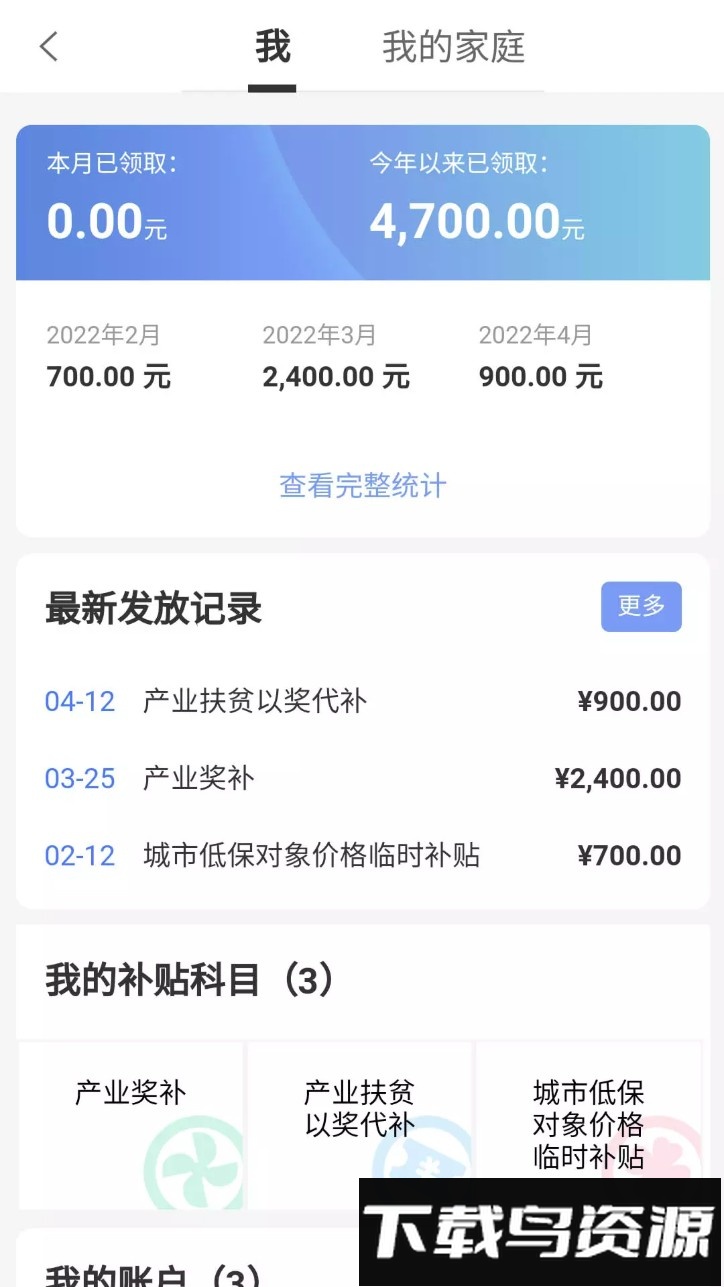Go back using the top-left arrow
724x1287 pixels.
pyautogui.click(x=49, y=47)
